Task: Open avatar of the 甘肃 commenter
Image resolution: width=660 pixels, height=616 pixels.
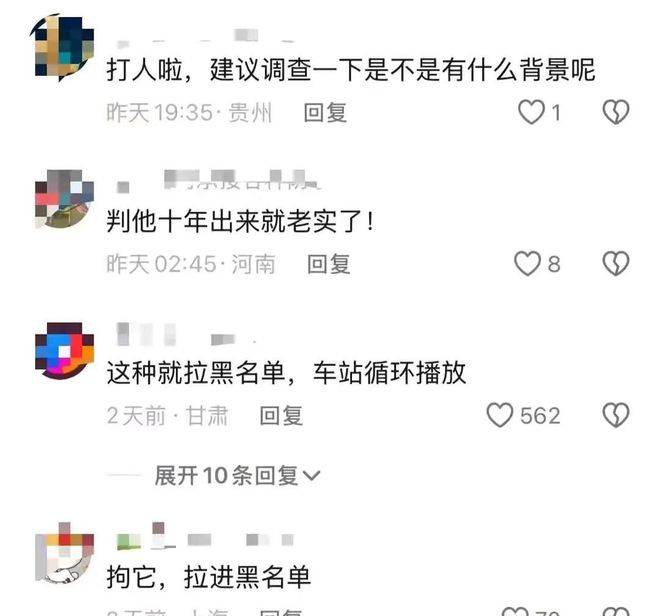Action: coord(63,351)
